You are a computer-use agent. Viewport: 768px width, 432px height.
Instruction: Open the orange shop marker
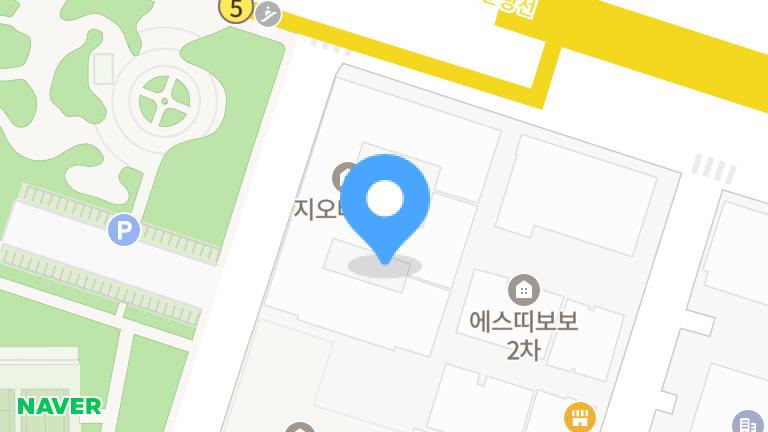tap(579, 416)
